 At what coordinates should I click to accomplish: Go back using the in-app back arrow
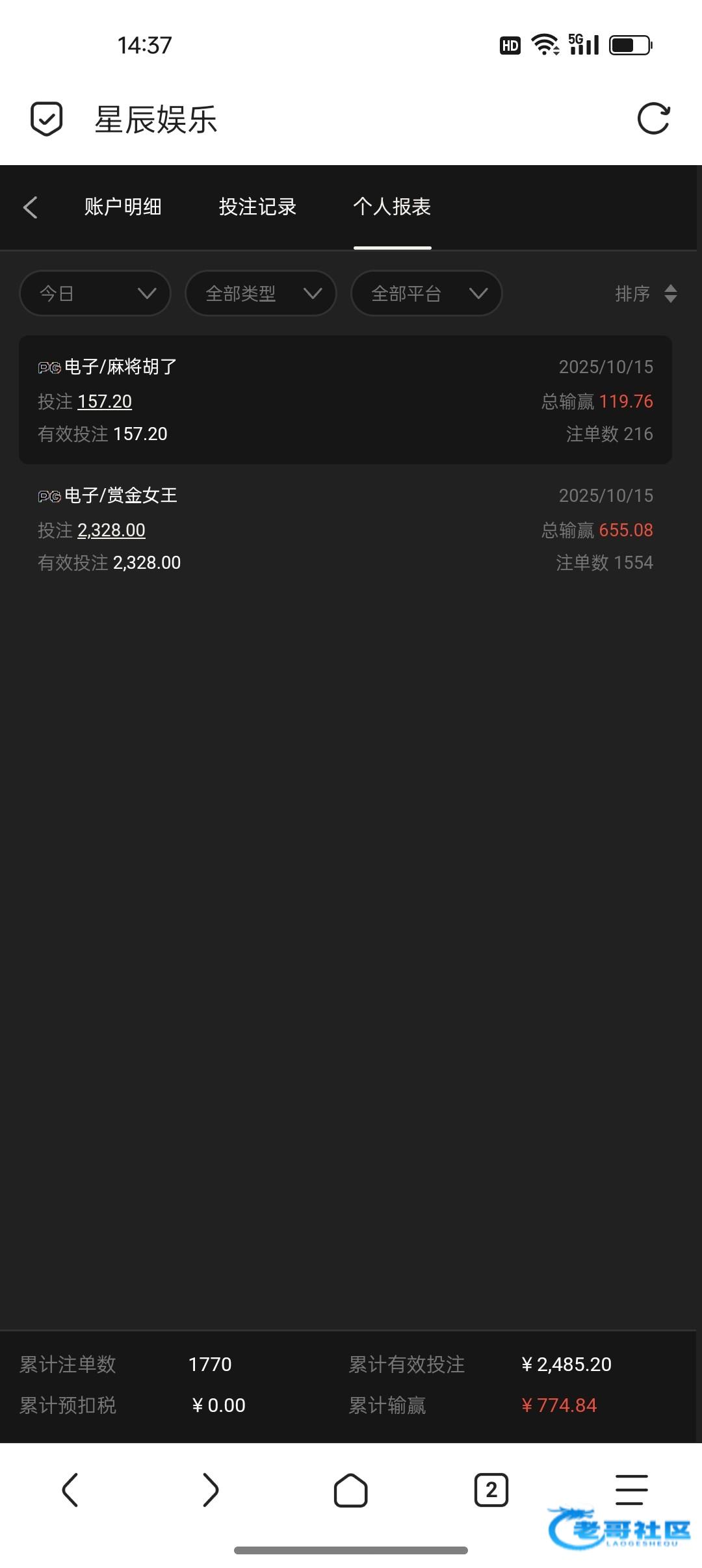(31, 207)
